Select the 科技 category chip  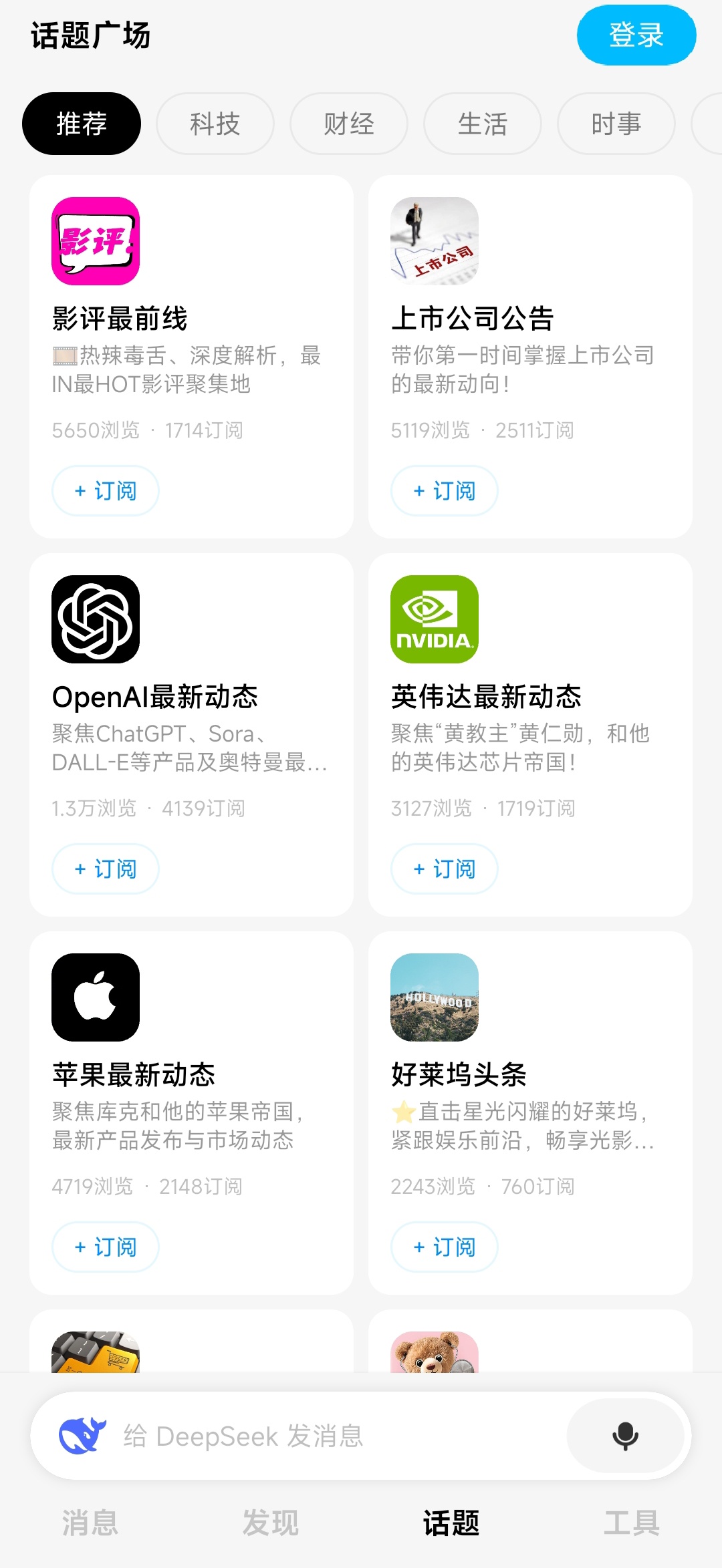[x=215, y=124]
